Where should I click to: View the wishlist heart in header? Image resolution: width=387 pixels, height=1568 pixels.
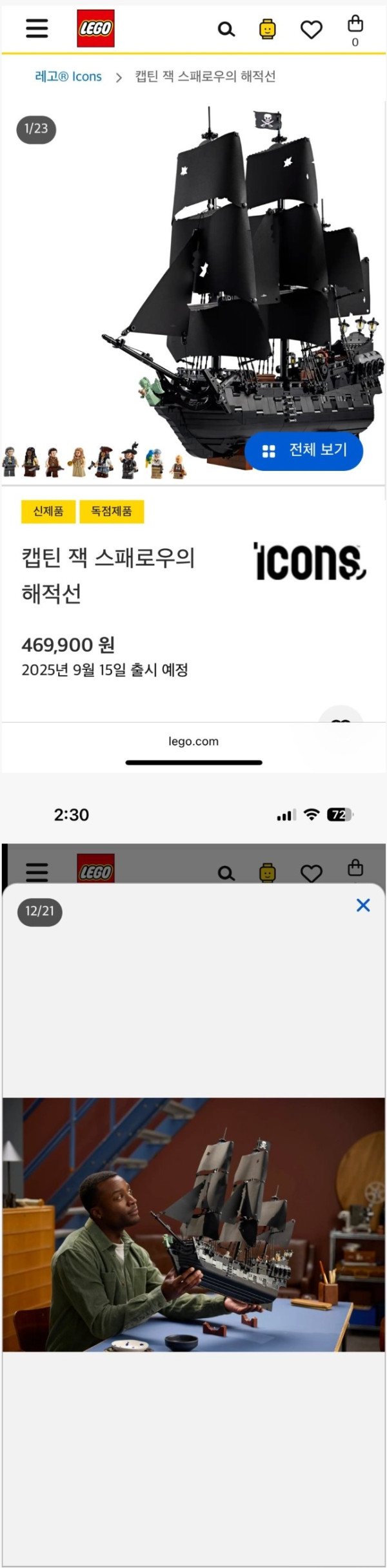pyautogui.click(x=312, y=29)
